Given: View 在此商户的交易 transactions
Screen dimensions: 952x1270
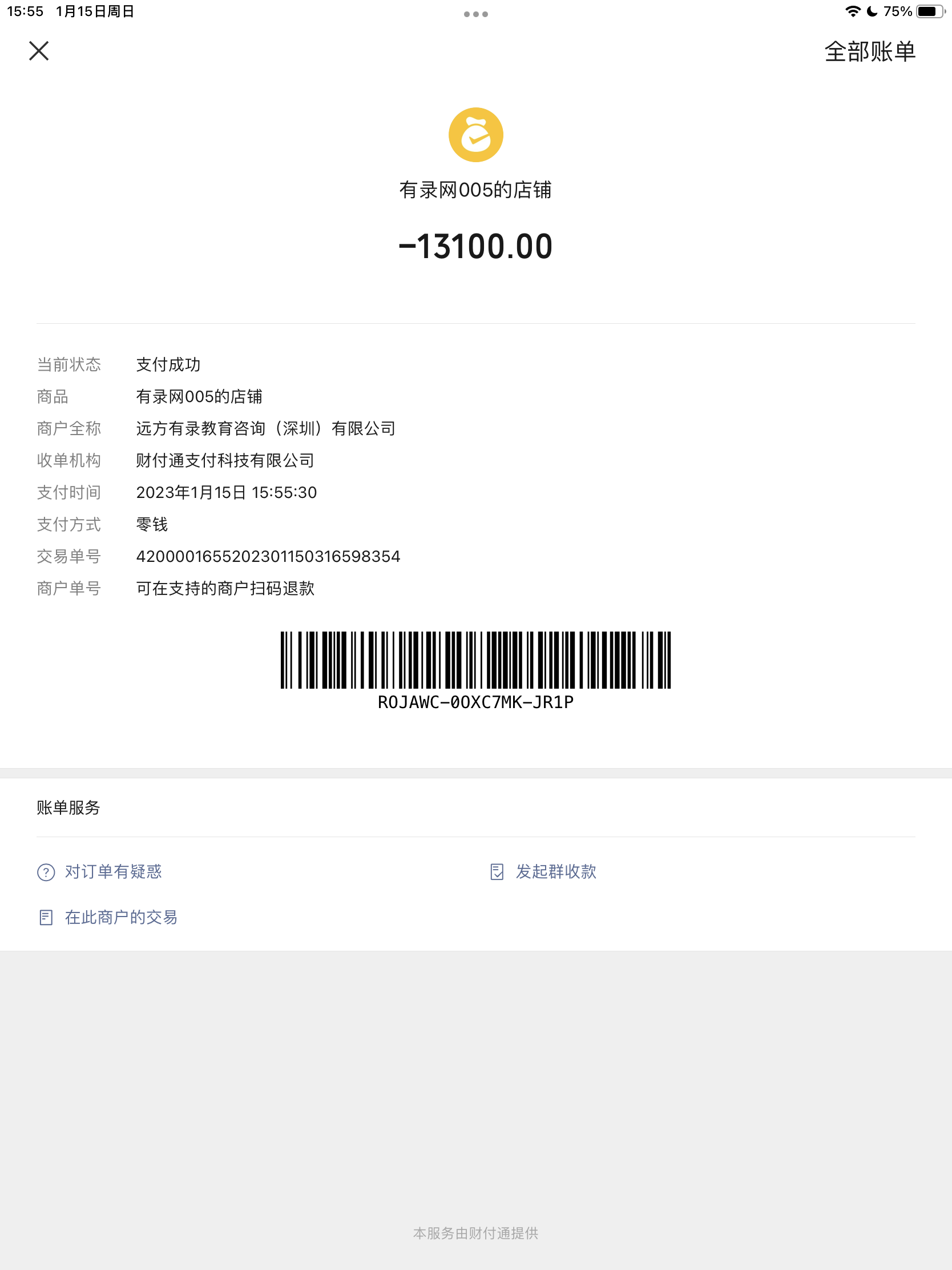Looking at the screenshot, I should 120,917.
